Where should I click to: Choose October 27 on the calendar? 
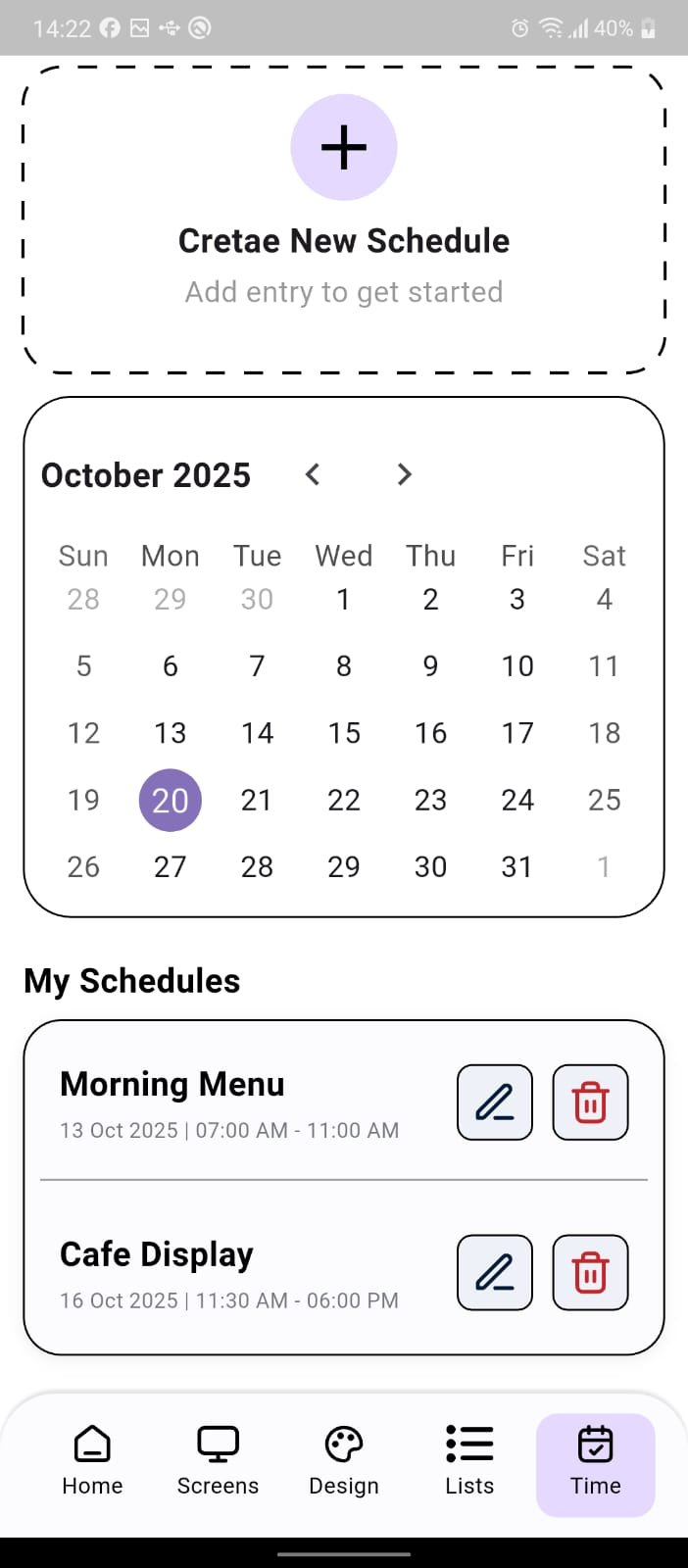click(171, 866)
